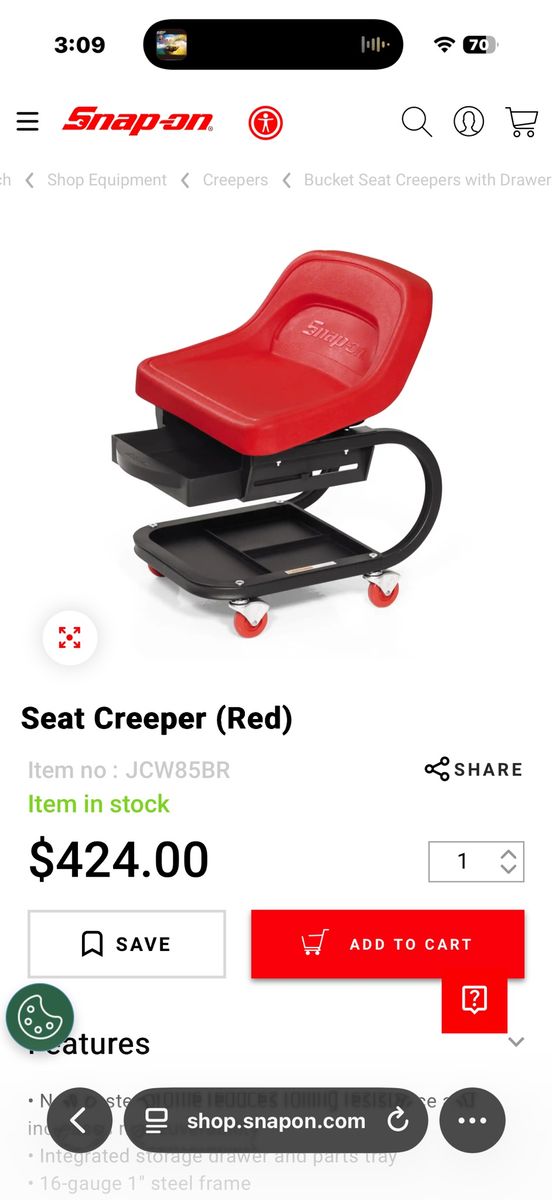Go to Shop Equipment breadcrumb
The height and width of the screenshot is (1200, 552).
click(107, 180)
